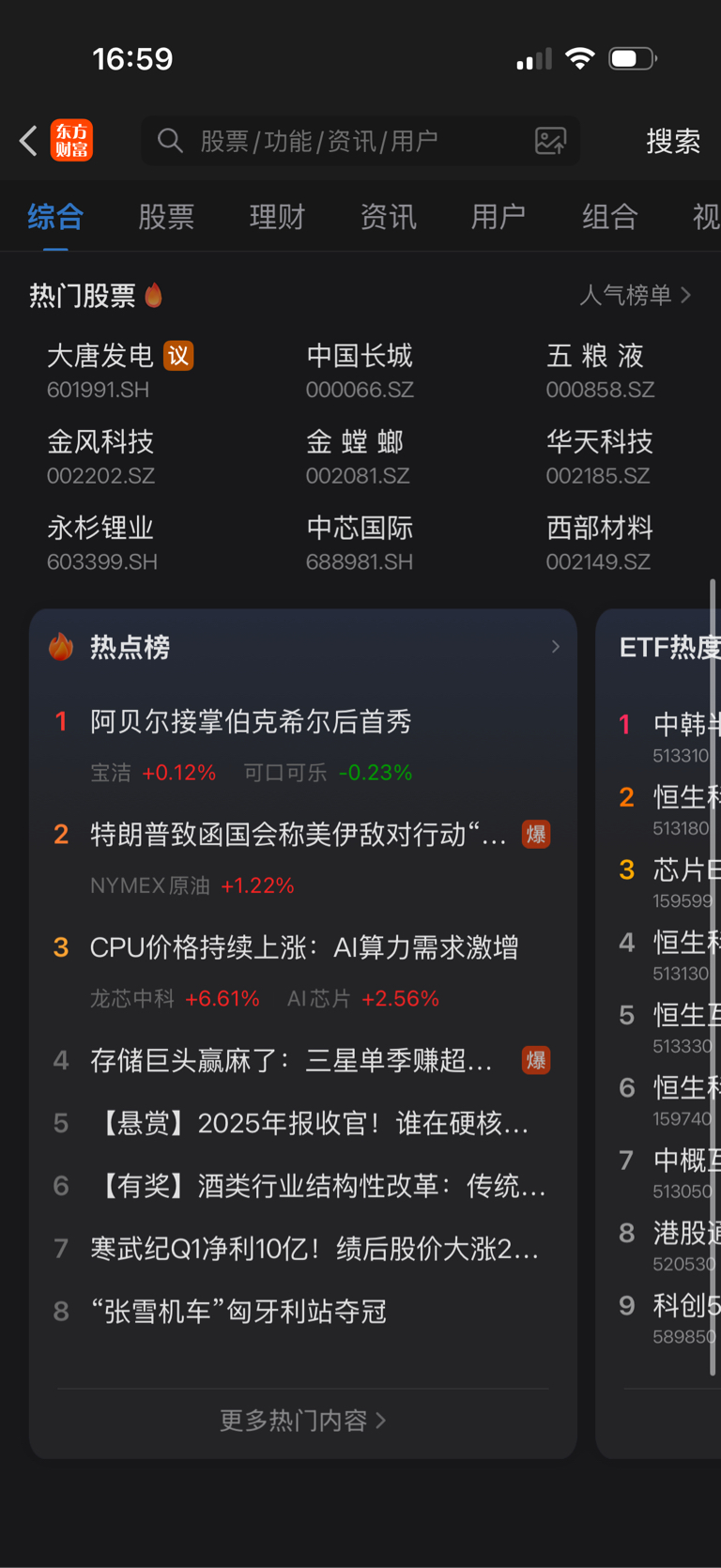Open topic “张雪机车”匈牙利站夺冠
This screenshot has height=1568, width=721.
click(238, 1312)
